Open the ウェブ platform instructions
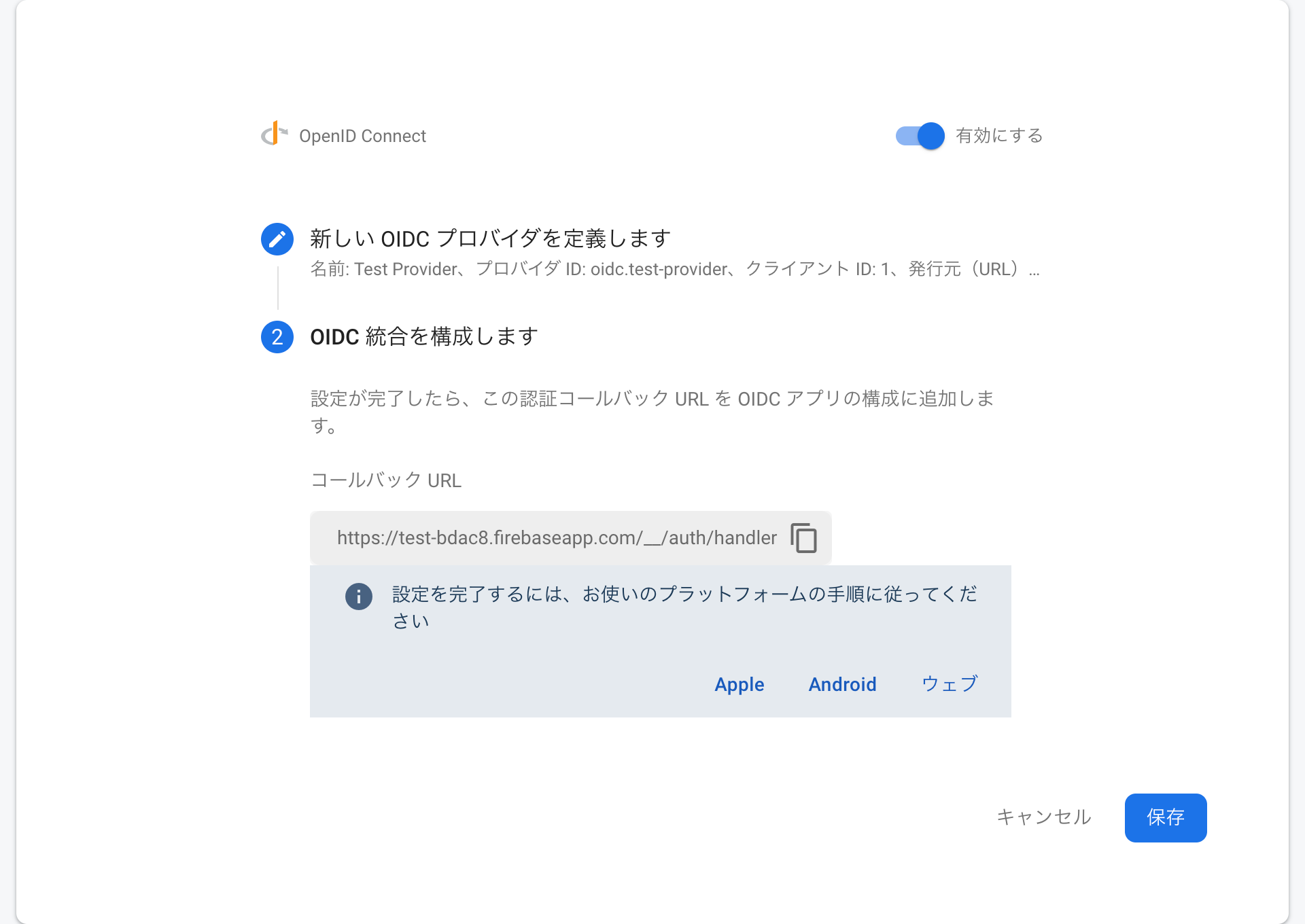 950,684
